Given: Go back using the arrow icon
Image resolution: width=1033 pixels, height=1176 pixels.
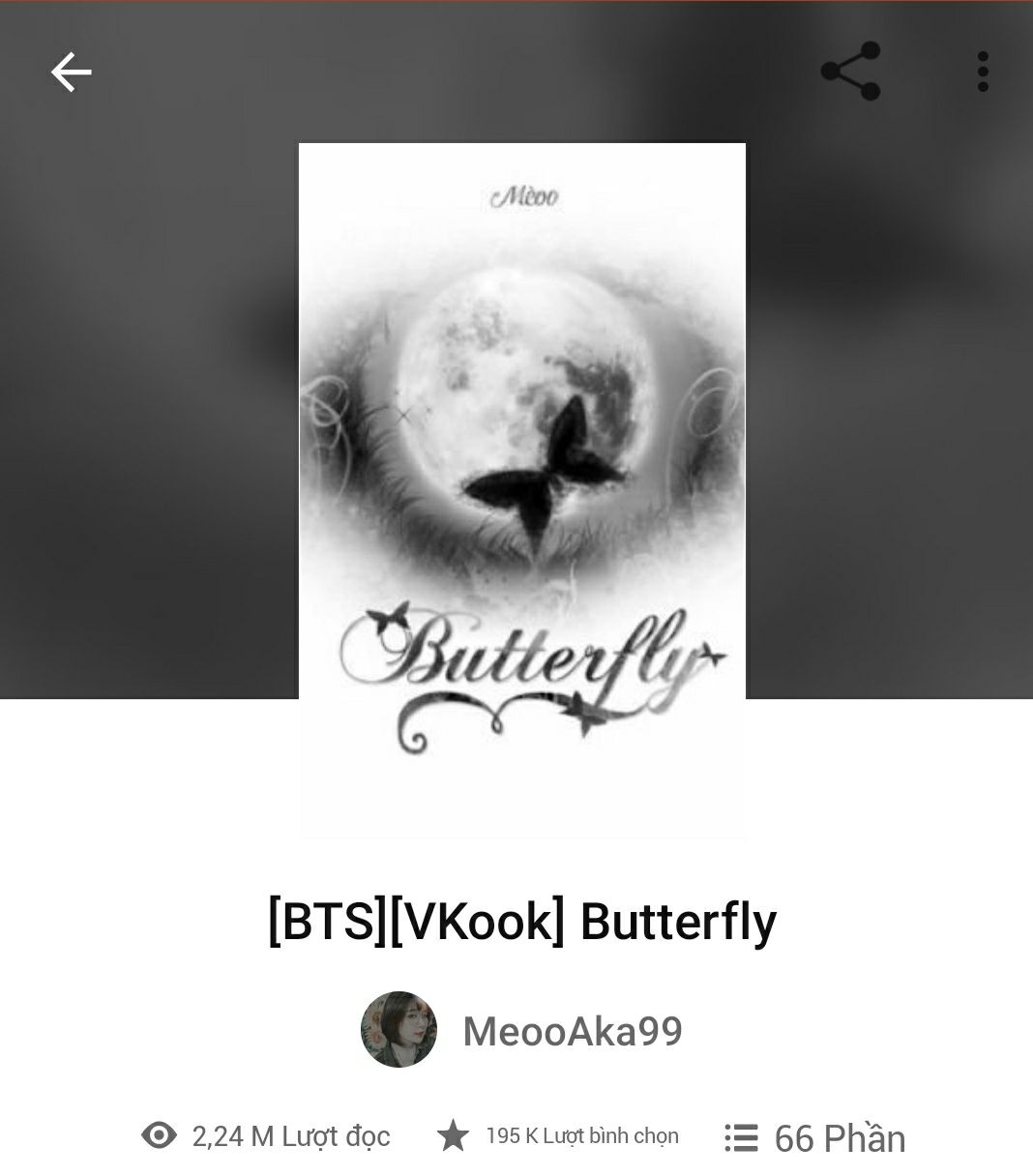Looking at the screenshot, I should tap(71, 73).
